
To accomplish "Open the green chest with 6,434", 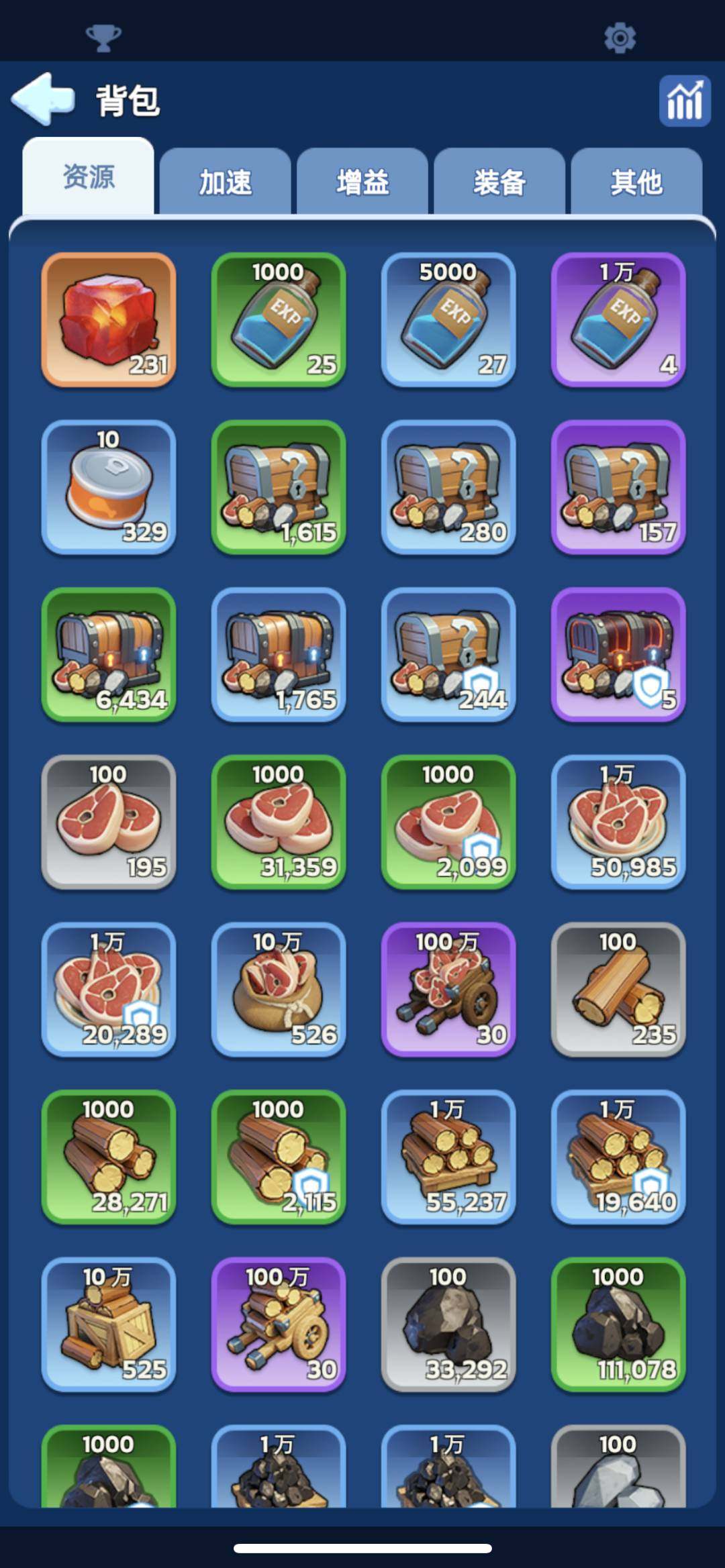I will pos(109,654).
